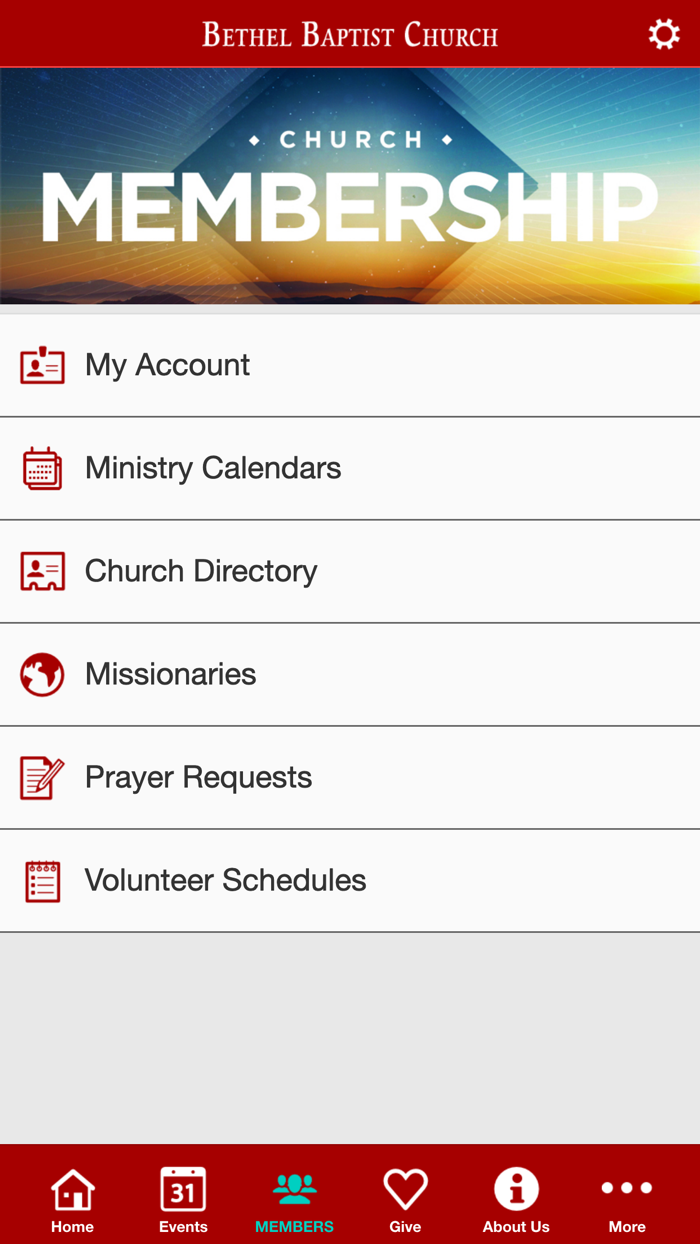
Task: Tap the More tab
Action: pos(627,1199)
